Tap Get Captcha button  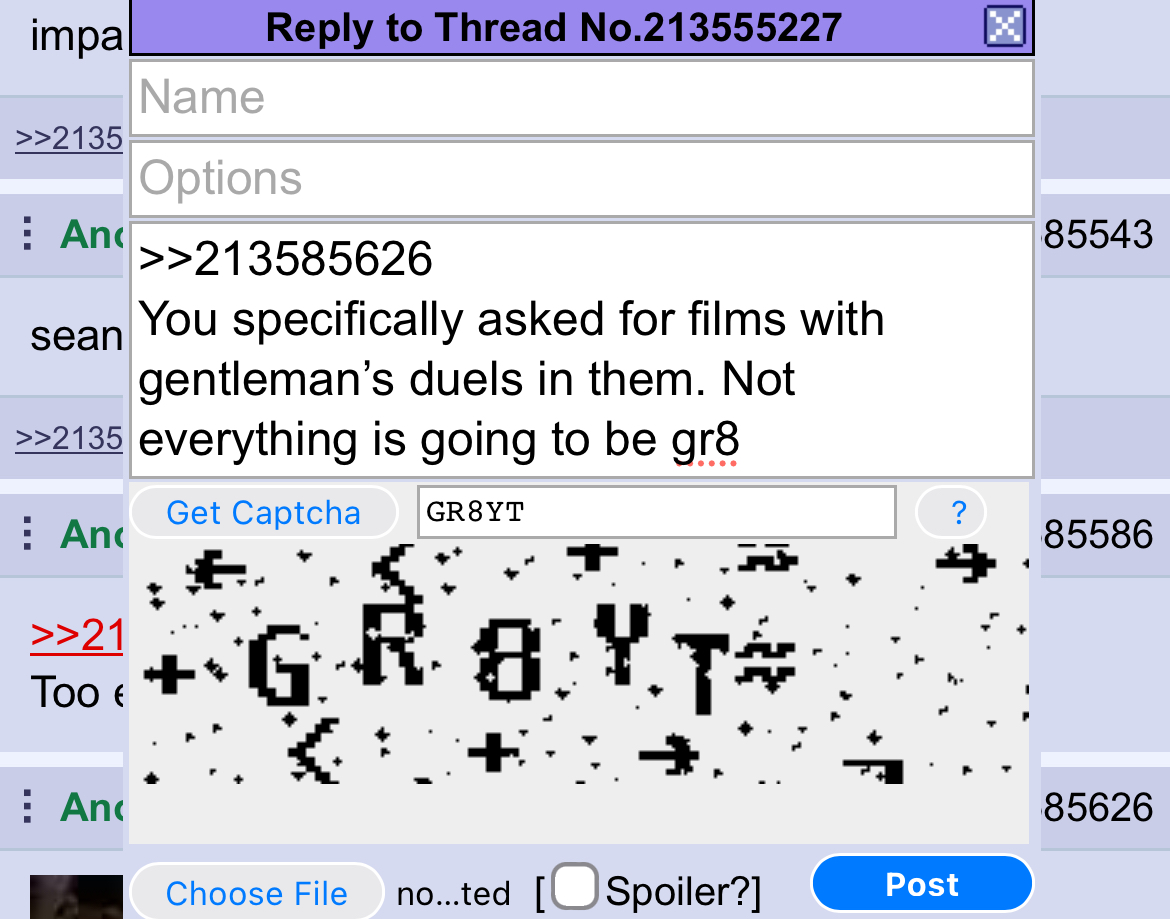tap(263, 513)
